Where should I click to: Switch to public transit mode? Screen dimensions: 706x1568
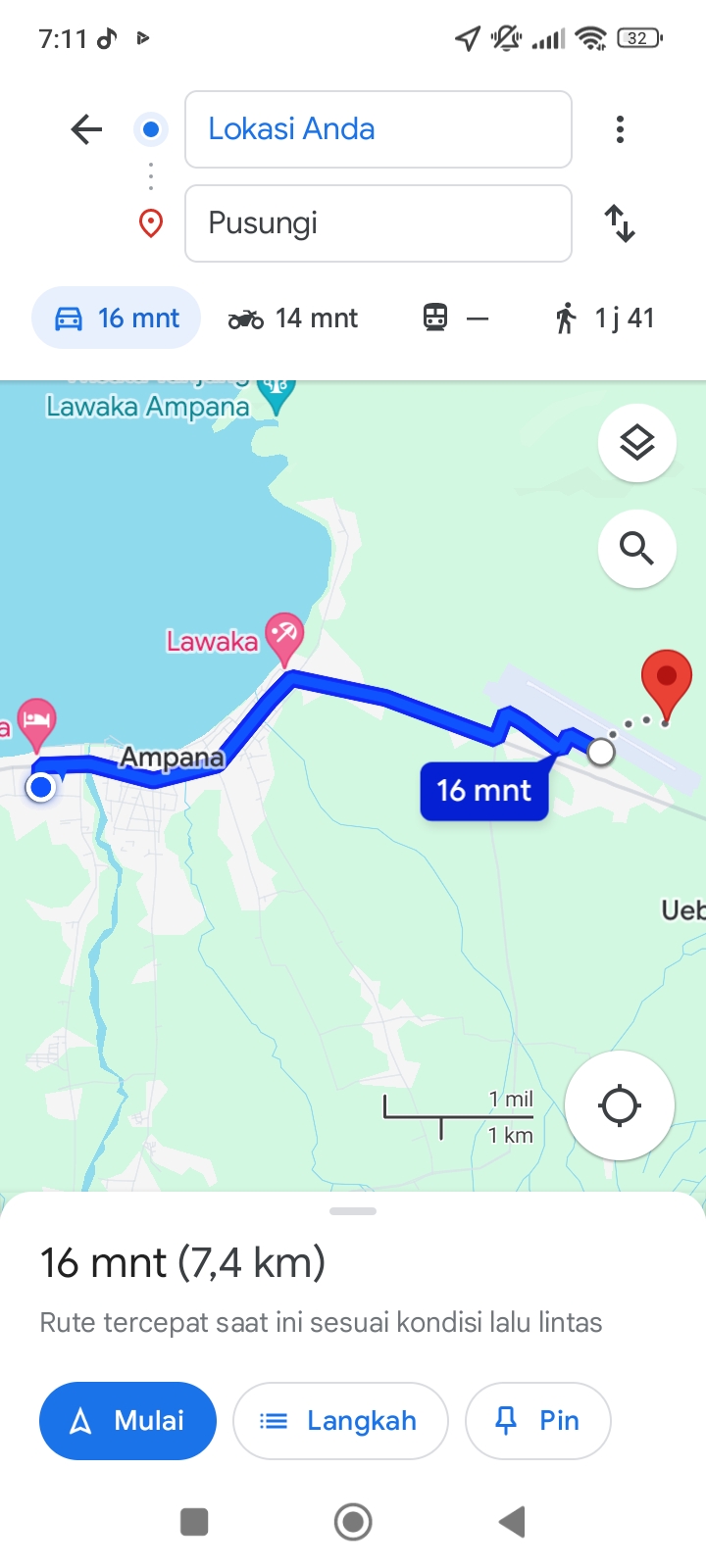point(455,318)
